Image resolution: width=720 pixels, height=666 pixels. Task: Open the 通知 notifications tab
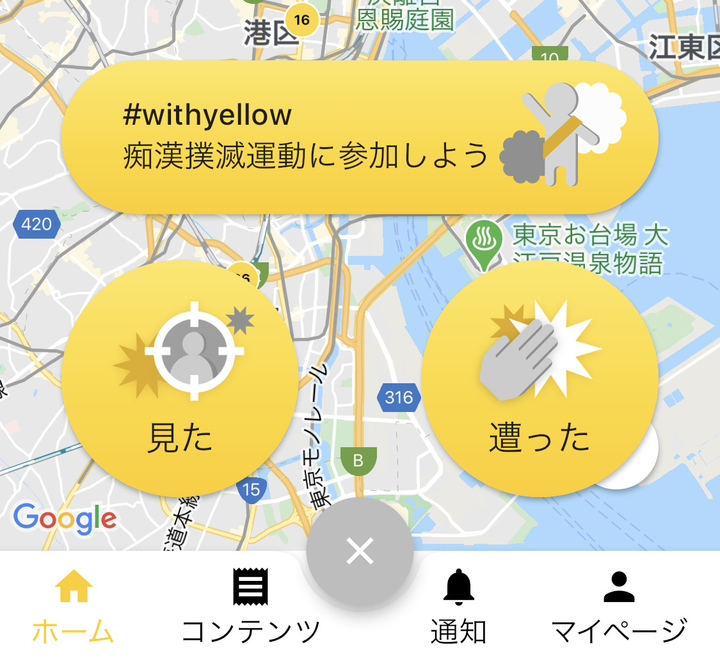(x=459, y=607)
